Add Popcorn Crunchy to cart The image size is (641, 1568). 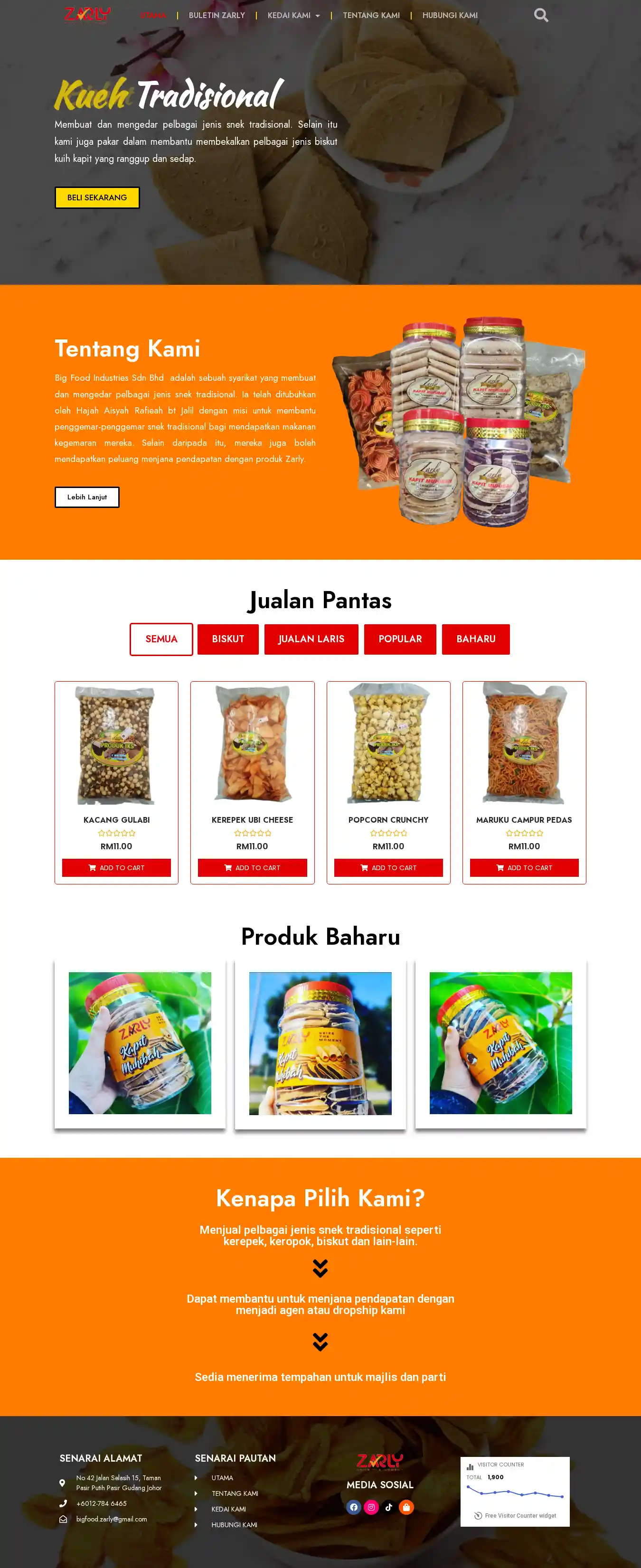pyautogui.click(x=388, y=867)
